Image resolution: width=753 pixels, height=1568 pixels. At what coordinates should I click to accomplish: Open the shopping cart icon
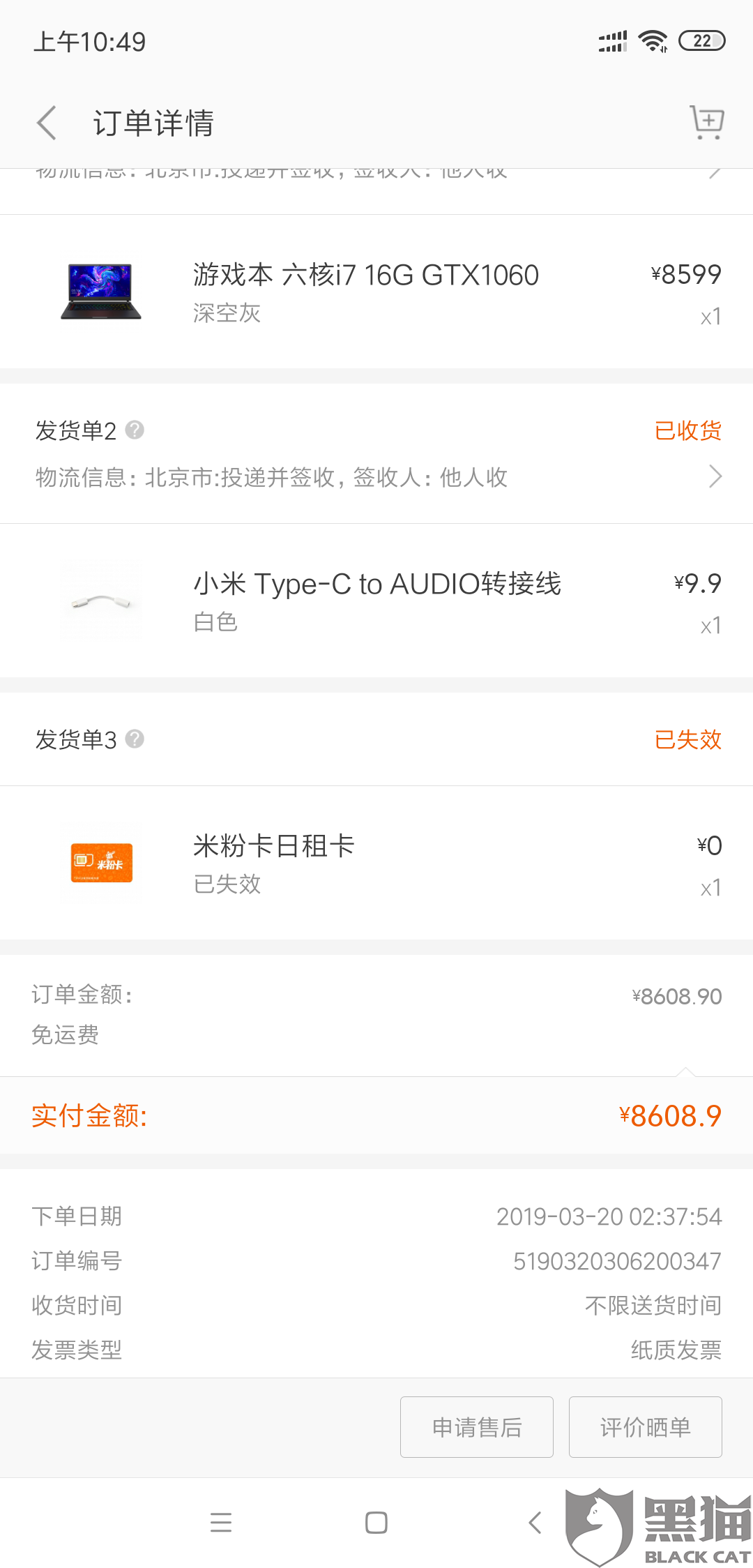(x=707, y=123)
